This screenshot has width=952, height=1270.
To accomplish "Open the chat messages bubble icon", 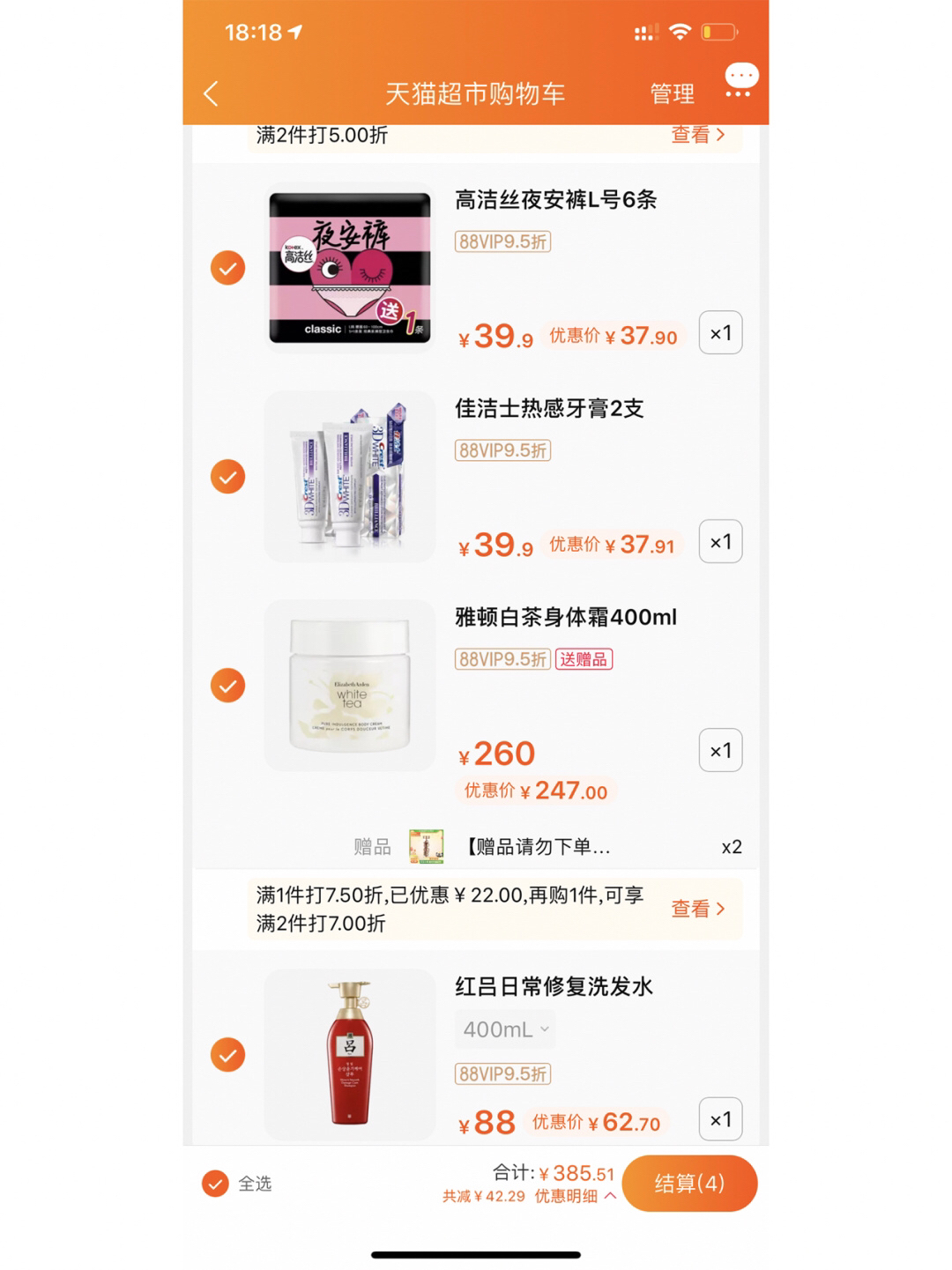I will pos(740,80).
